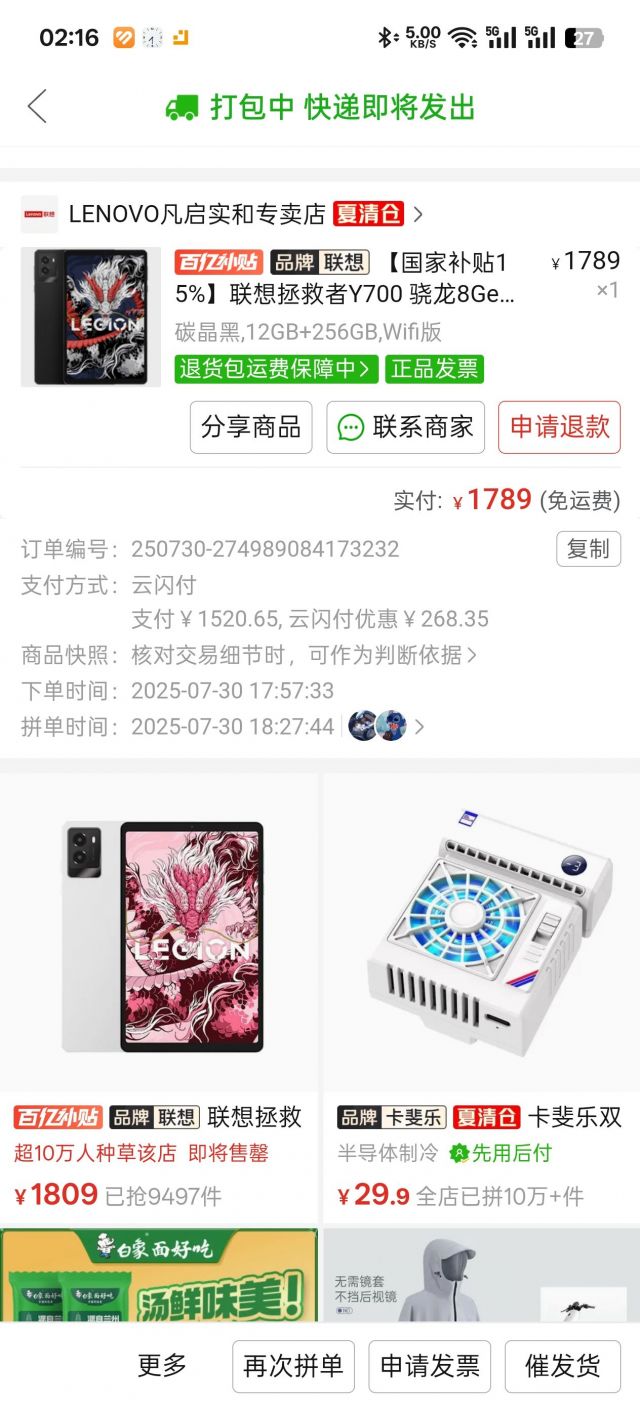The image size is (640, 1407).
Task: Copy the order number with 复制
Action: pyautogui.click(x=588, y=549)
